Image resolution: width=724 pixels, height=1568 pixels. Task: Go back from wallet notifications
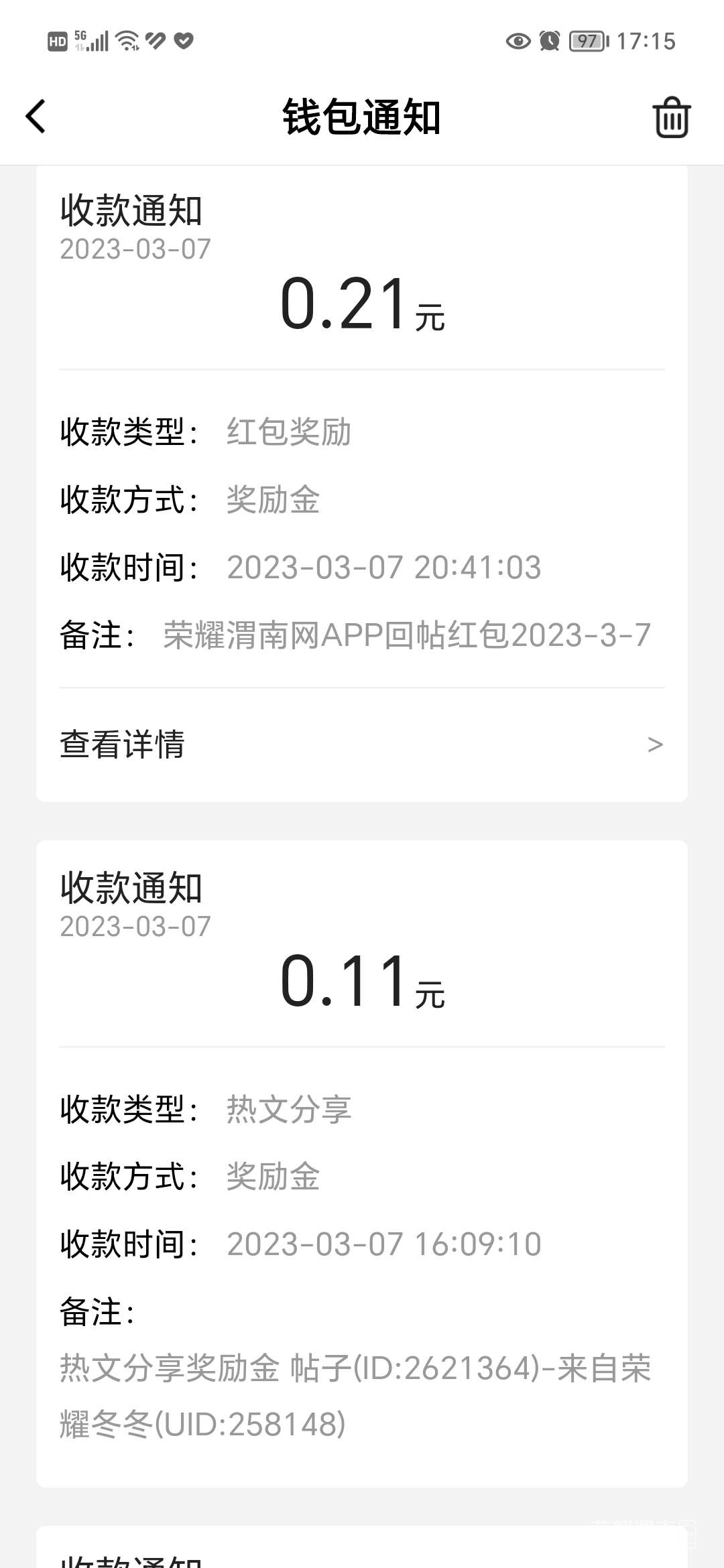tap(36, 117)
